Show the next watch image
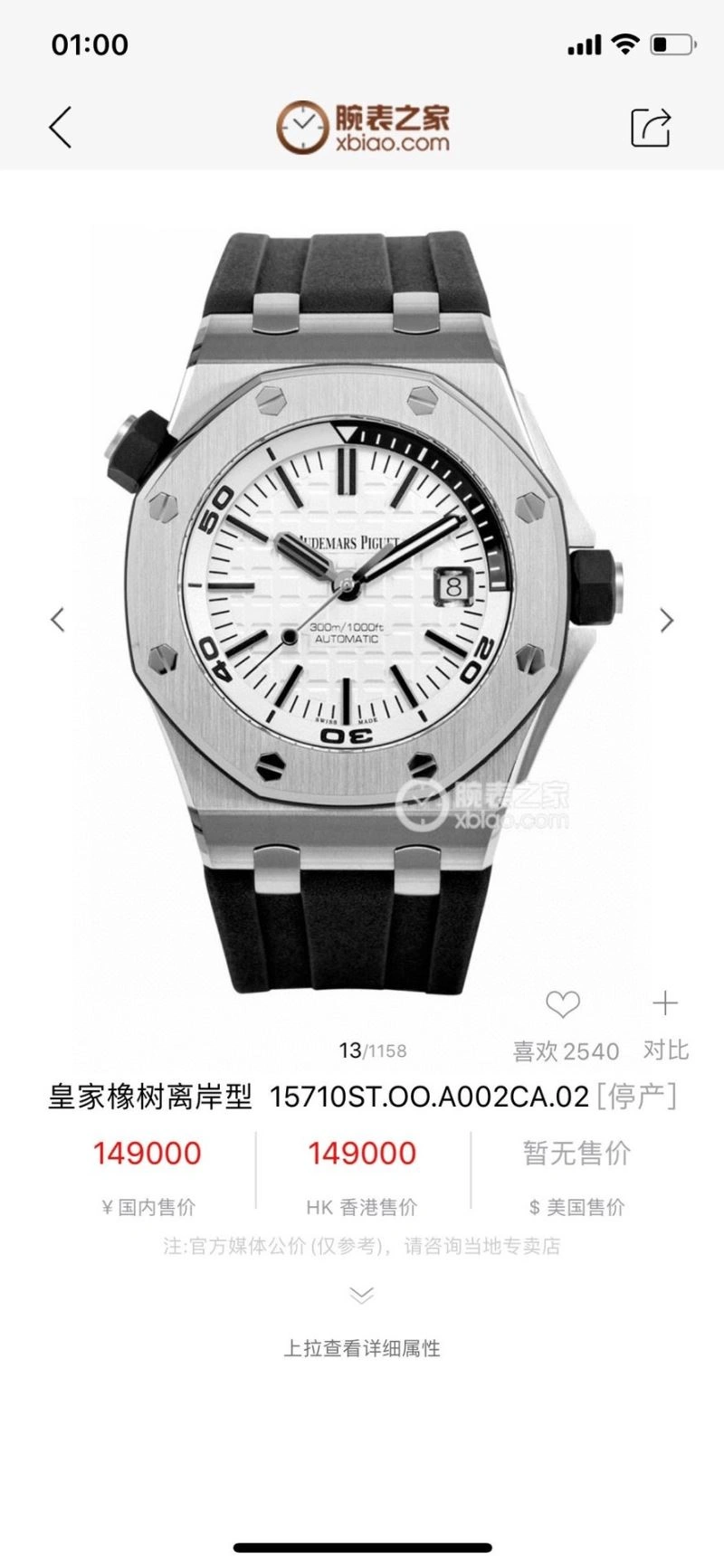This screenshot has height=1568, width=724. pos(667,621)
